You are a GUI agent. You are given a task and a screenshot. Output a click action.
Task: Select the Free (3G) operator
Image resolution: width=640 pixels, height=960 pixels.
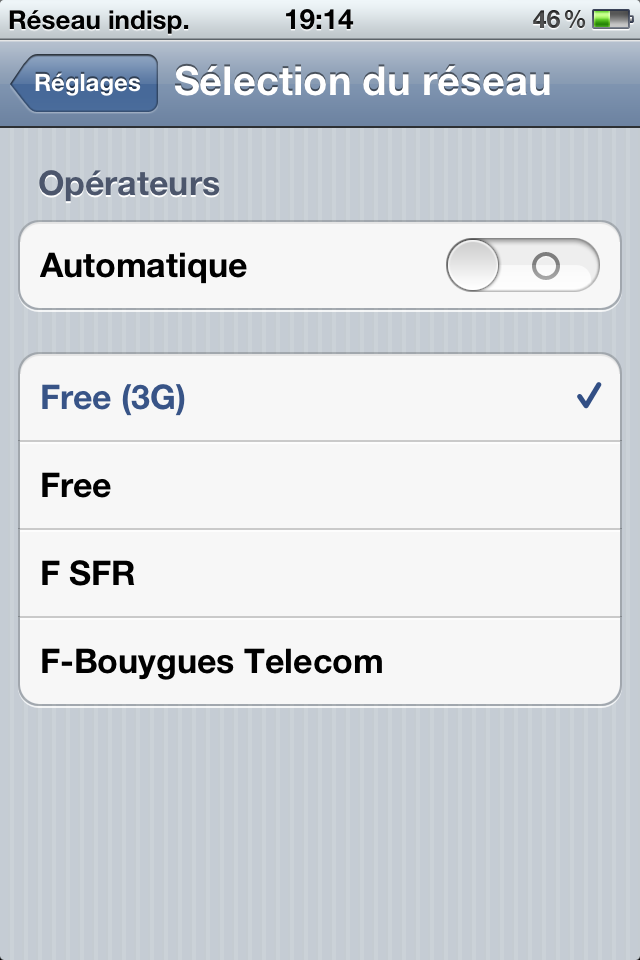click(320, 398)
